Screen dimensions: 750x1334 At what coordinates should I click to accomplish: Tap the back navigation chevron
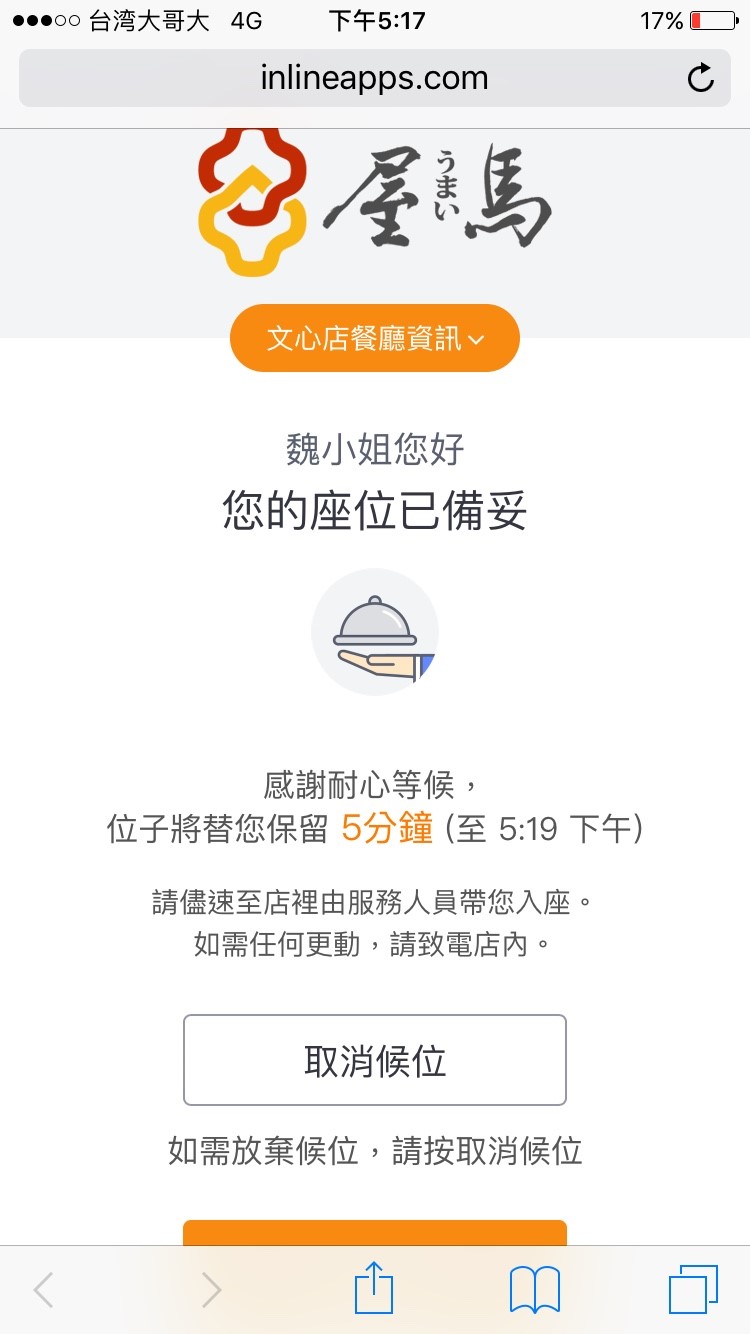click(x=42, y=1289)
